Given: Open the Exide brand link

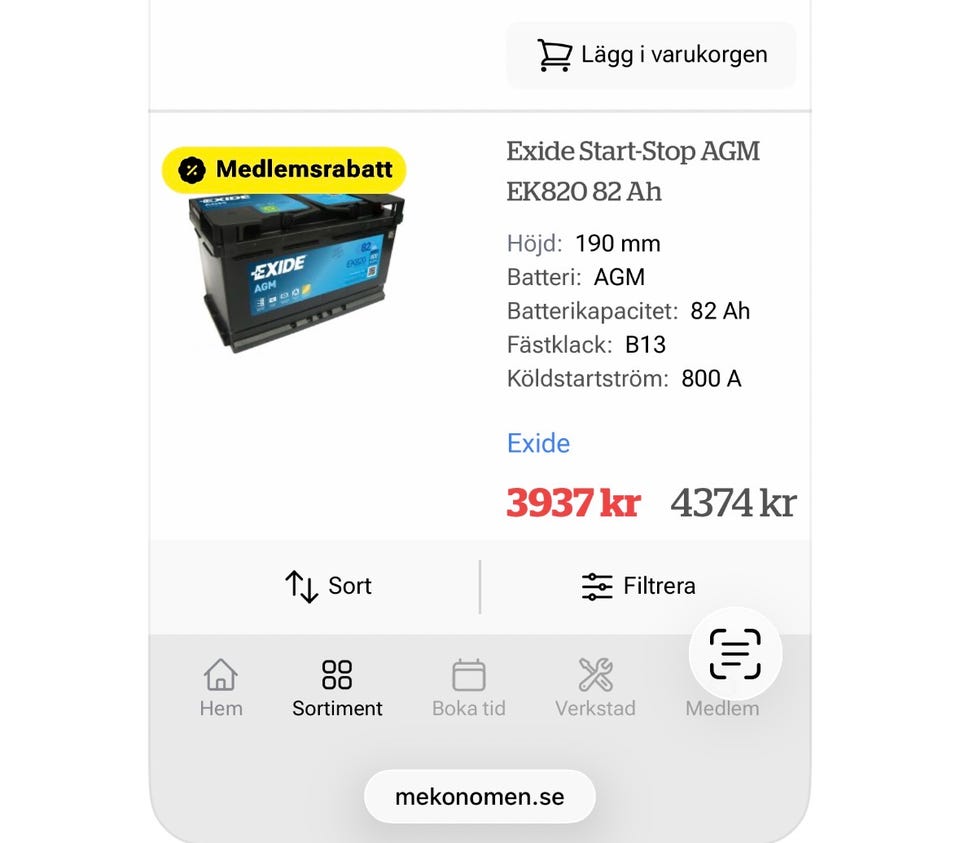Looking at the screenshot, I should click(538, 443).
